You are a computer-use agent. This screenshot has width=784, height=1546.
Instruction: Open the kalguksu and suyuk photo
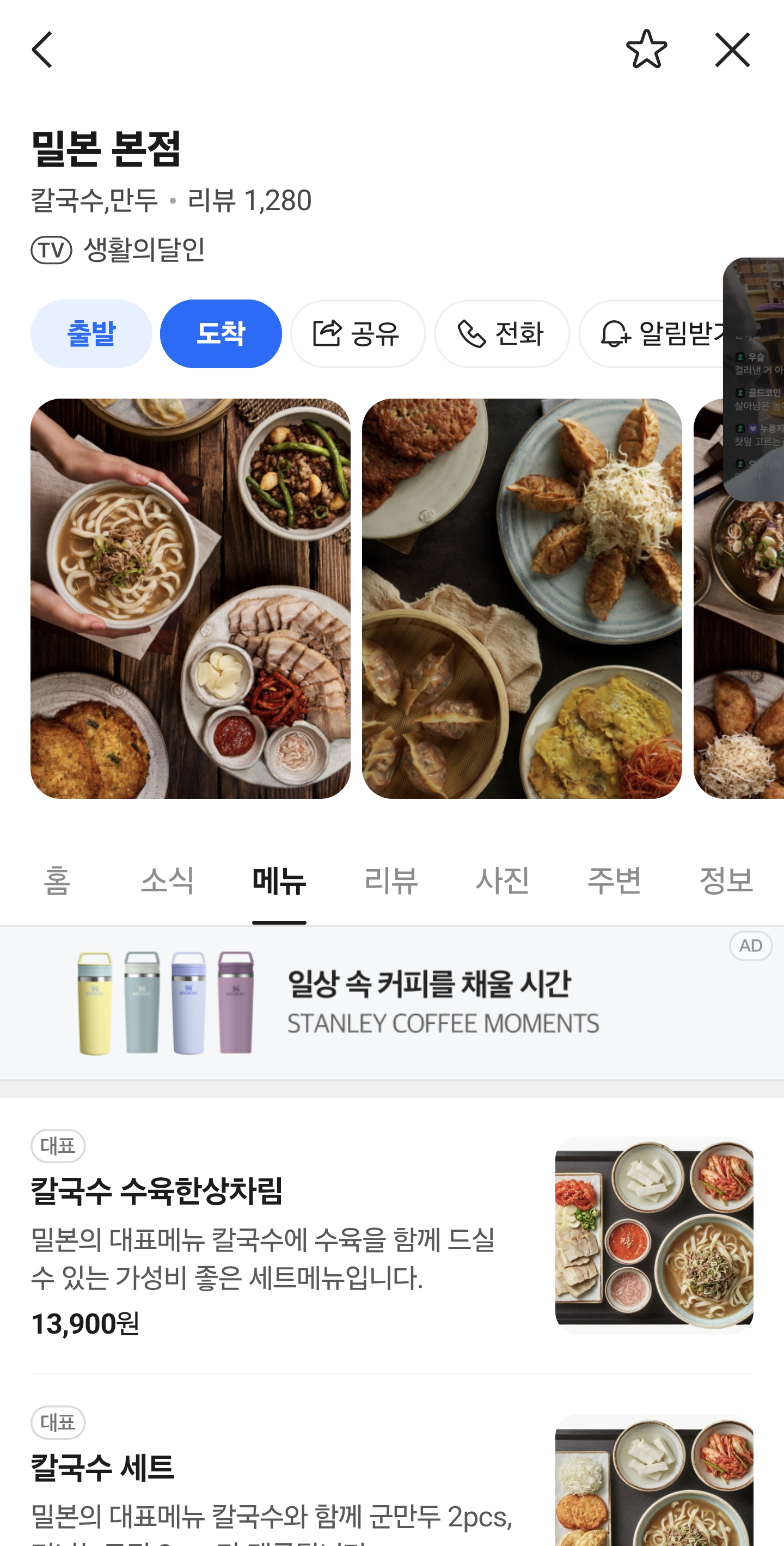point(190,598)
